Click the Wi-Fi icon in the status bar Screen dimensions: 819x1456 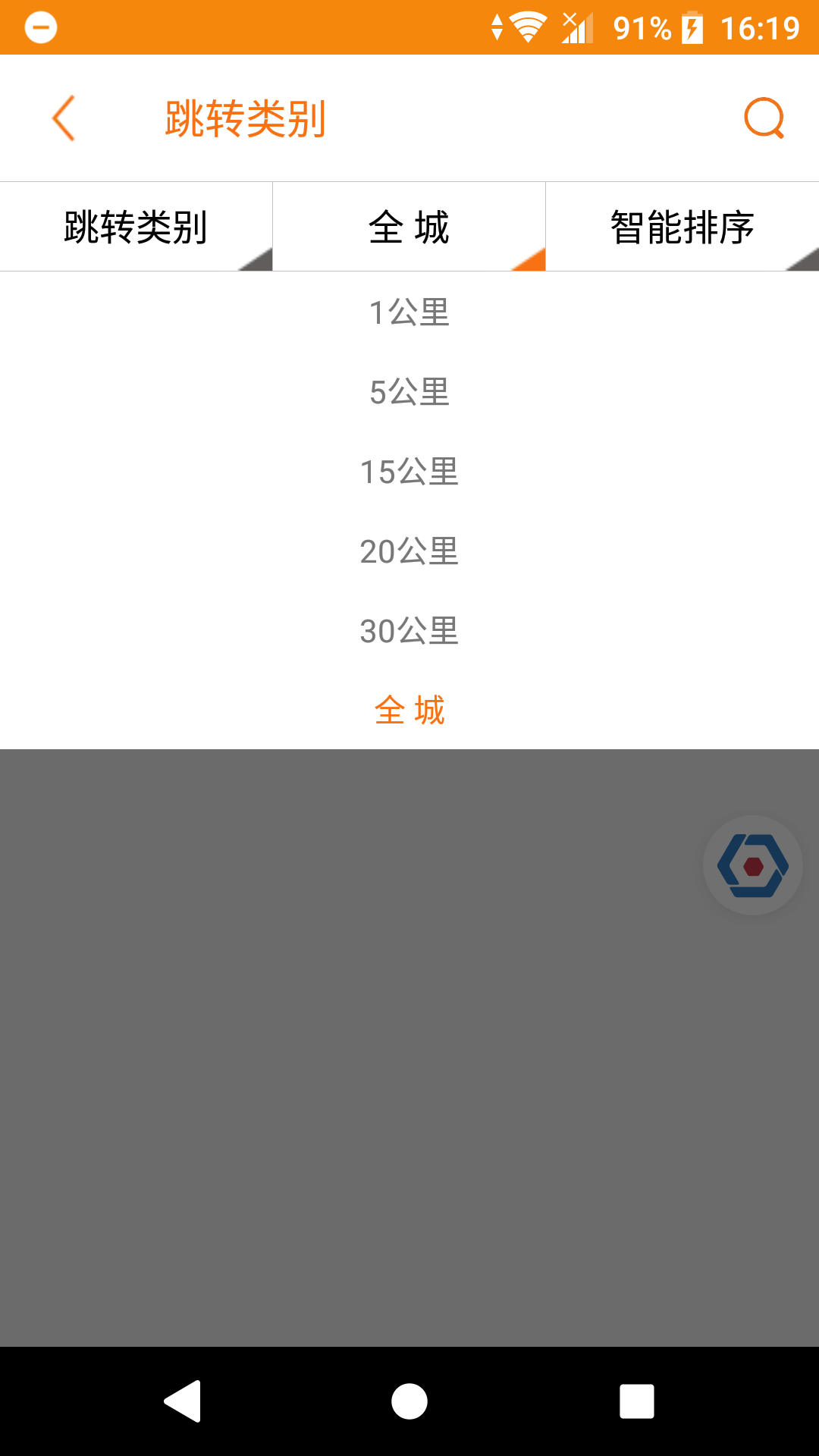[x=525, y=25]
